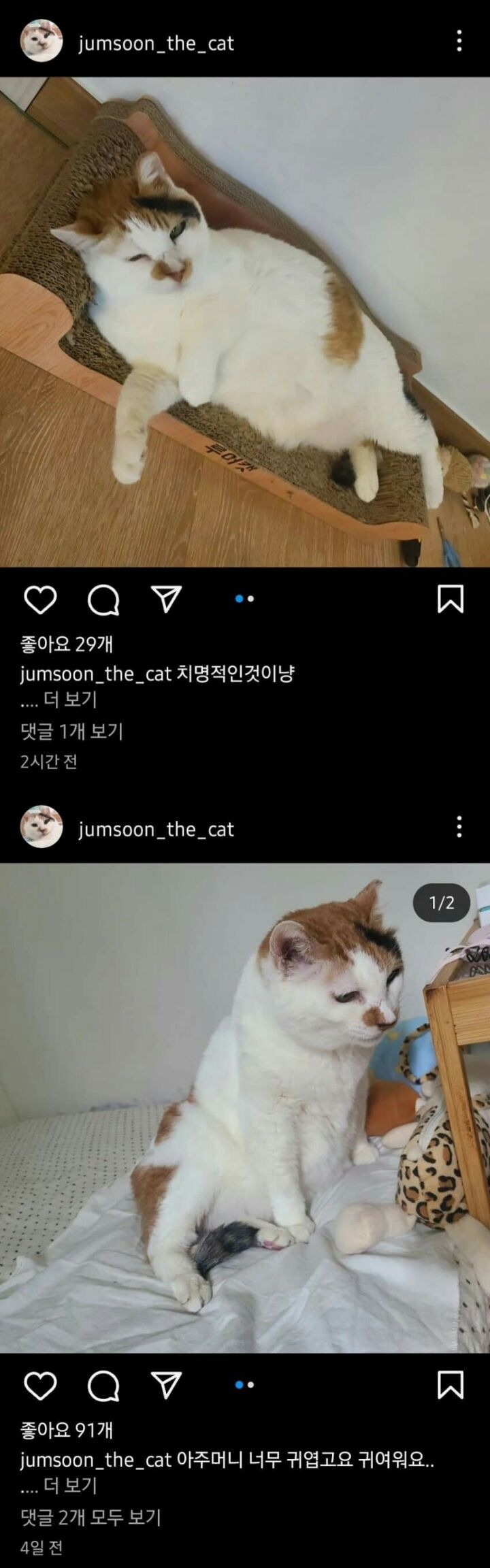The width and height of the screenshot is (490, 1568).
Task: Share the post with 좋아요 91개
Action: [x=167, y=1385]
